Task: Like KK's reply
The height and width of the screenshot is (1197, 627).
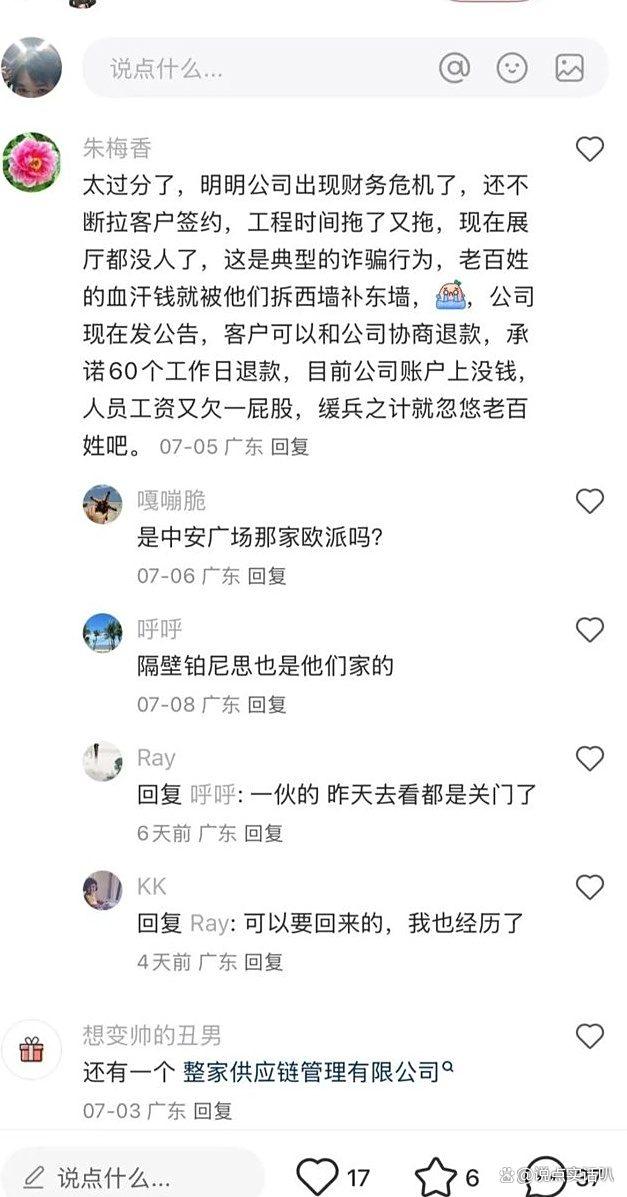Action: click(590, 887)
